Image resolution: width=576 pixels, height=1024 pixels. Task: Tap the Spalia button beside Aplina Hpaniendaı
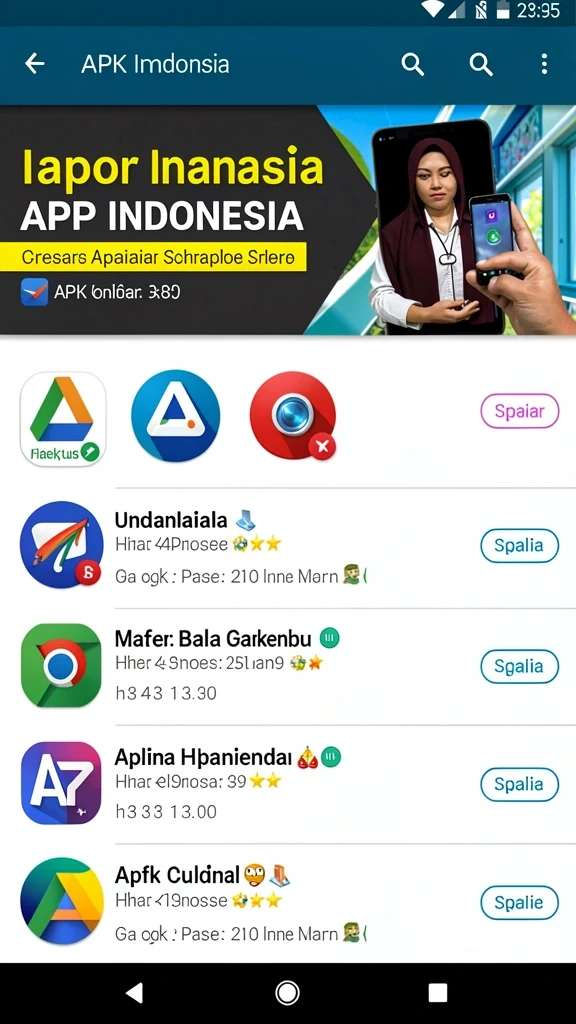[x=520, y=784]
